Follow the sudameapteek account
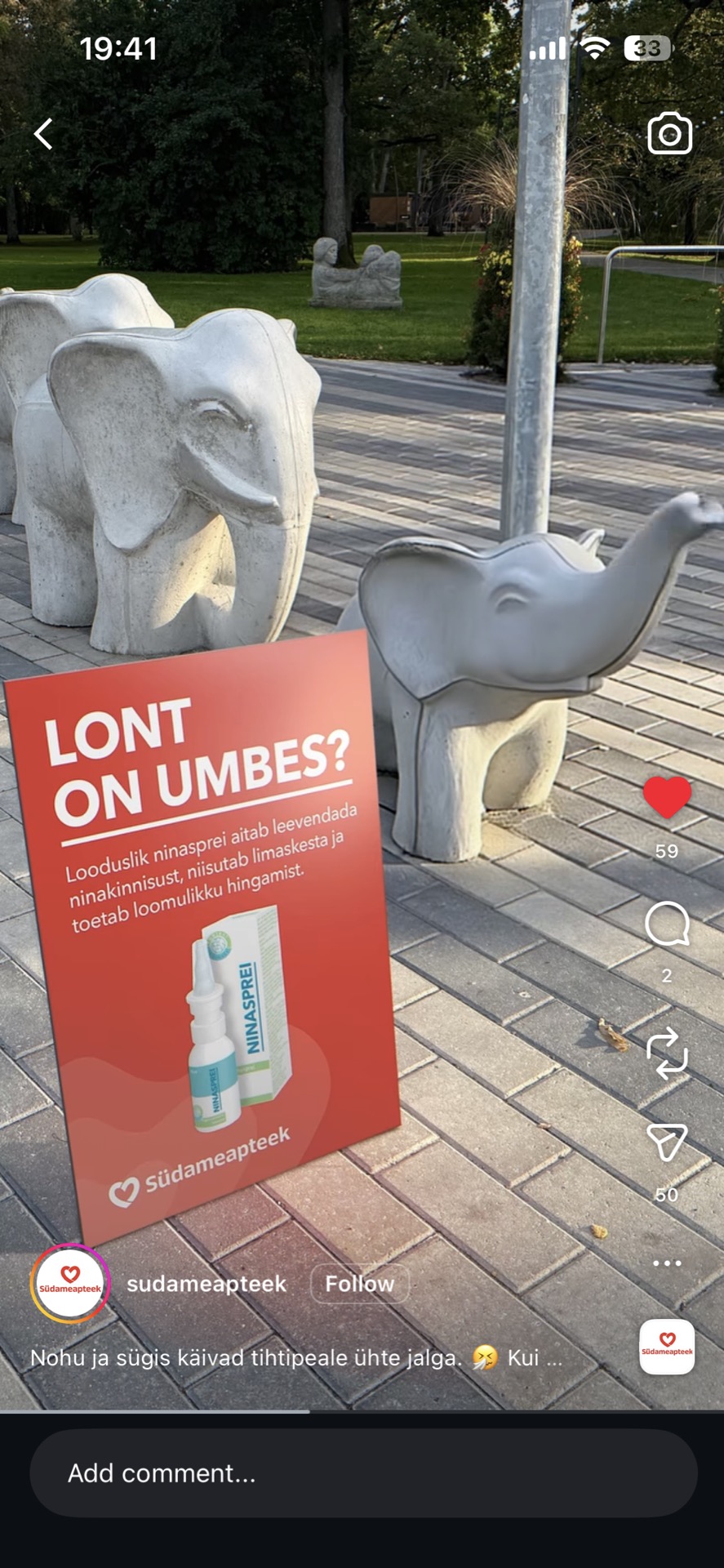Viewport: 724px width, 1568px height. pos(359,1284)
